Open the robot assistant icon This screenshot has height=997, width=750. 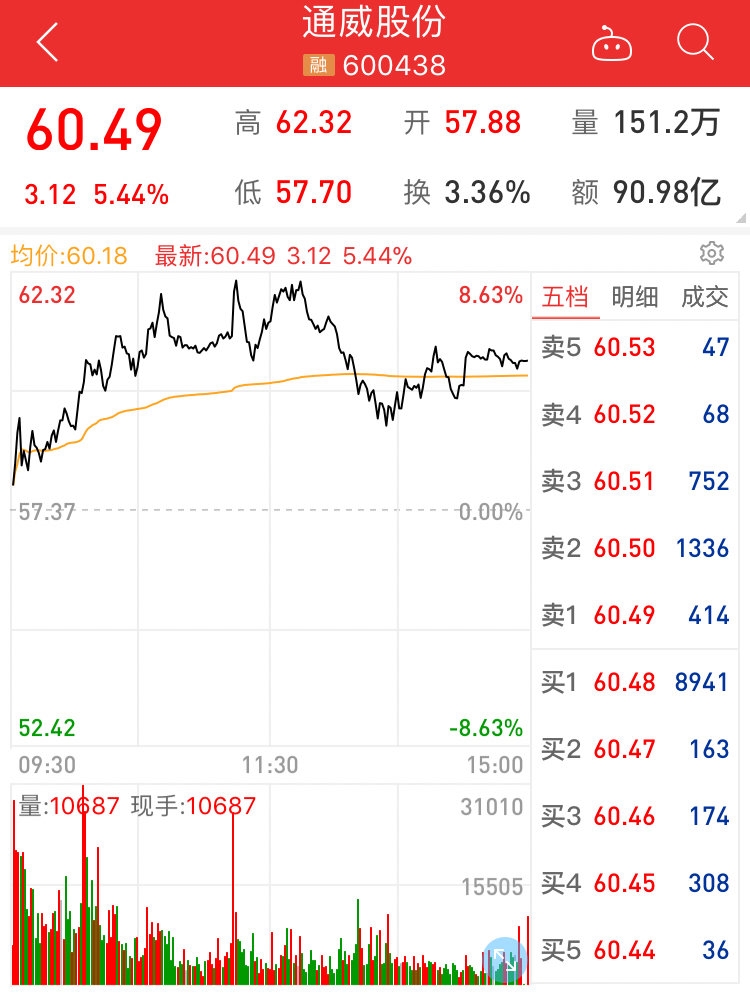tap(610, 43)
